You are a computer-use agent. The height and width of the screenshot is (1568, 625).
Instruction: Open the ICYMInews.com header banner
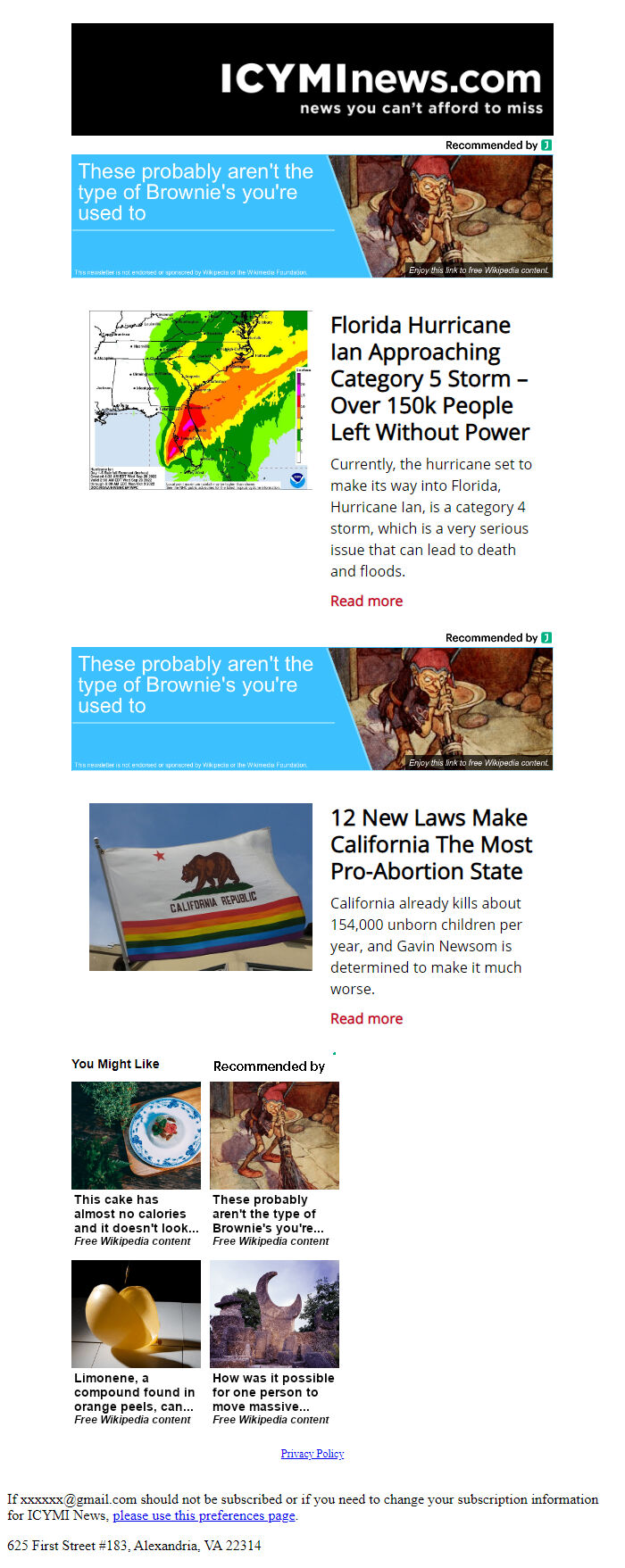click(312, 79)
